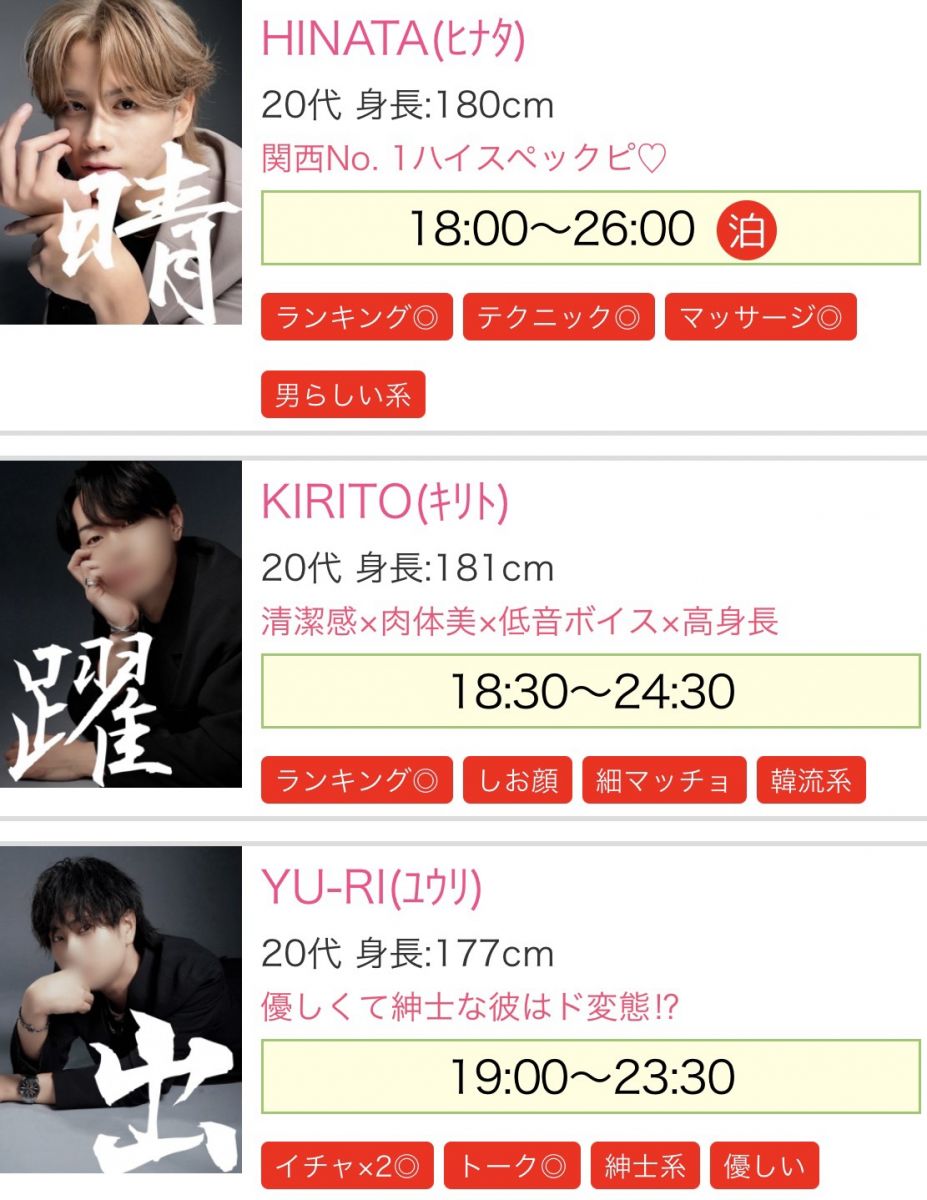Open HINATA's profile photo
The image size is (927, 1200).
point(120,162)
